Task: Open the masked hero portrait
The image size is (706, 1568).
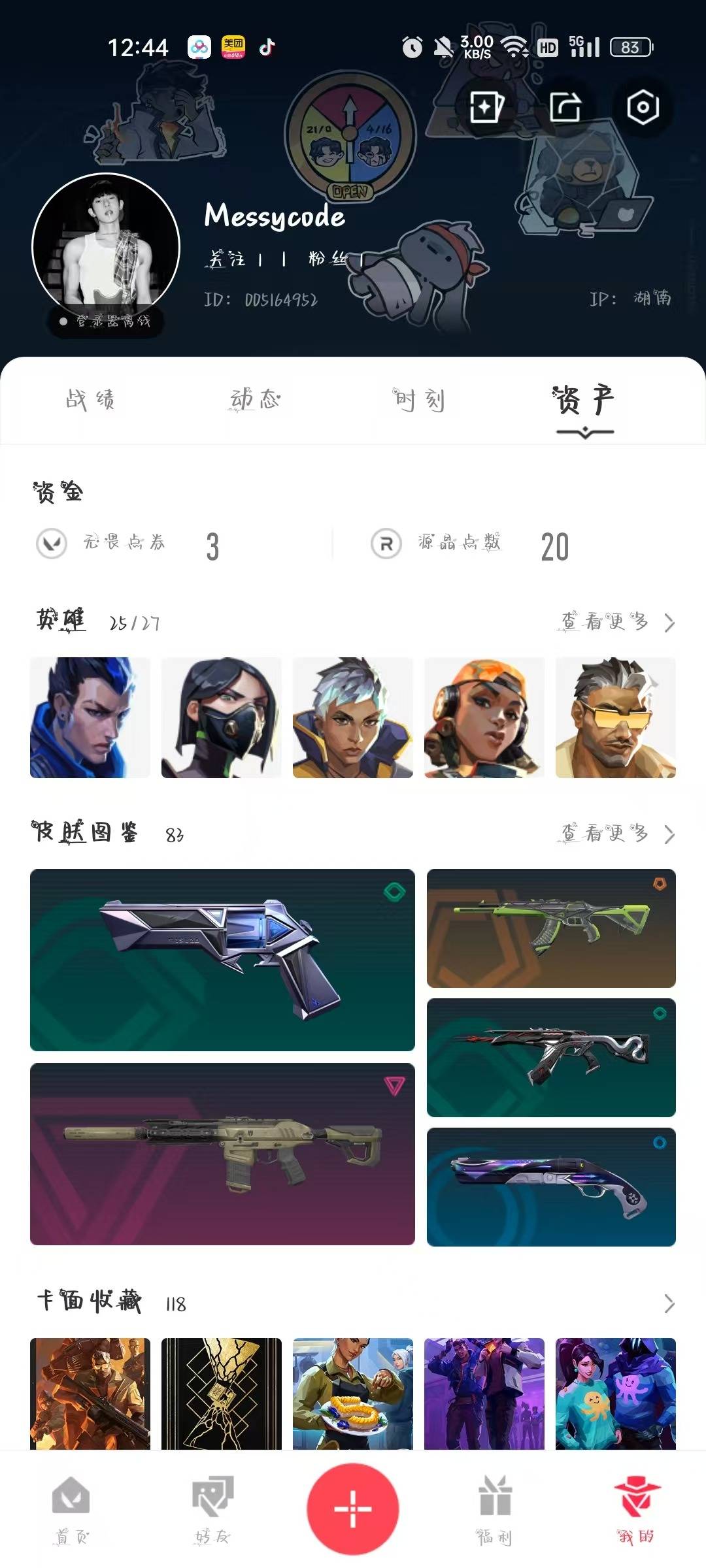Action: pos(222,717)
